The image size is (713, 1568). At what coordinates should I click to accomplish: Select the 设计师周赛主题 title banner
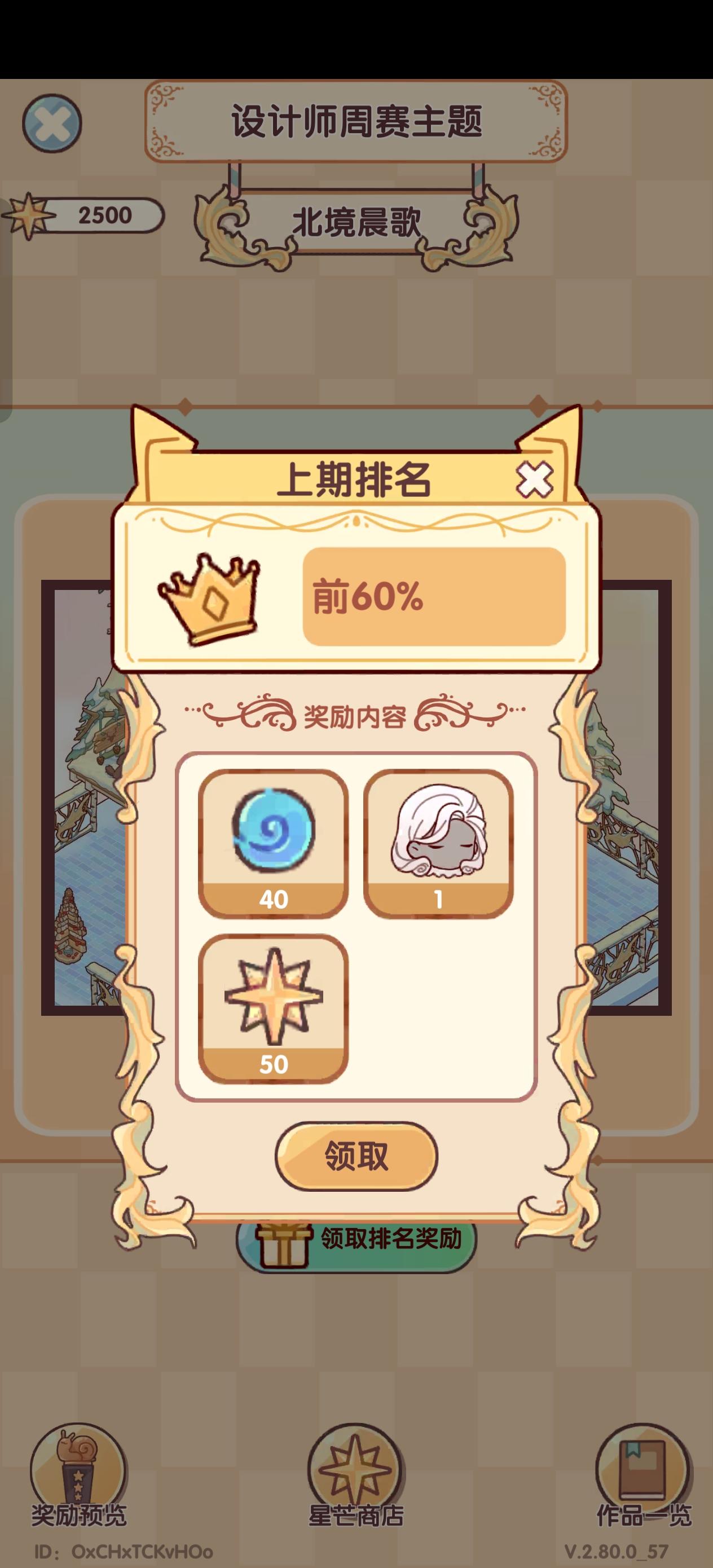point(356,118)
